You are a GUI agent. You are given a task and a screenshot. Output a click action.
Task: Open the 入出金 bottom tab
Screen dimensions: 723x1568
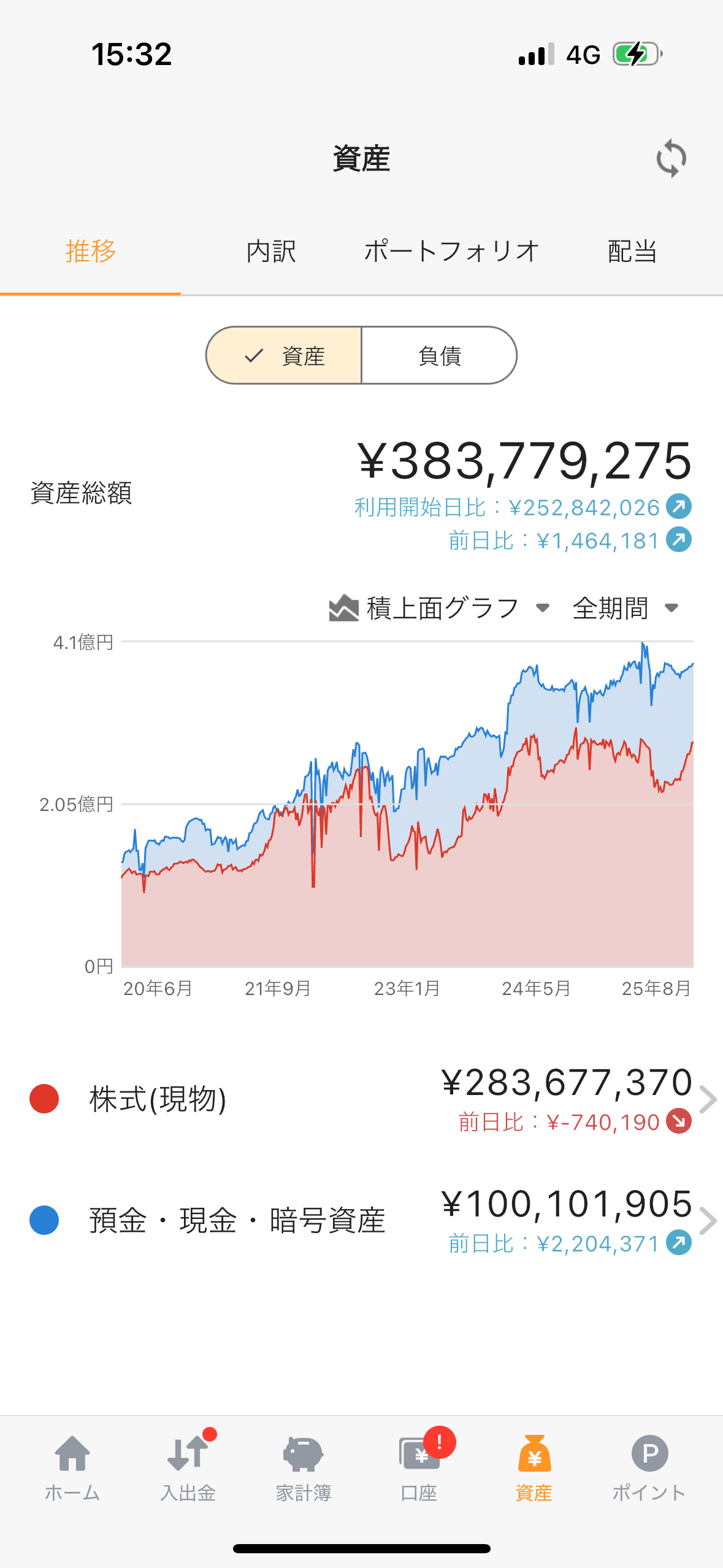point(188,1467)
